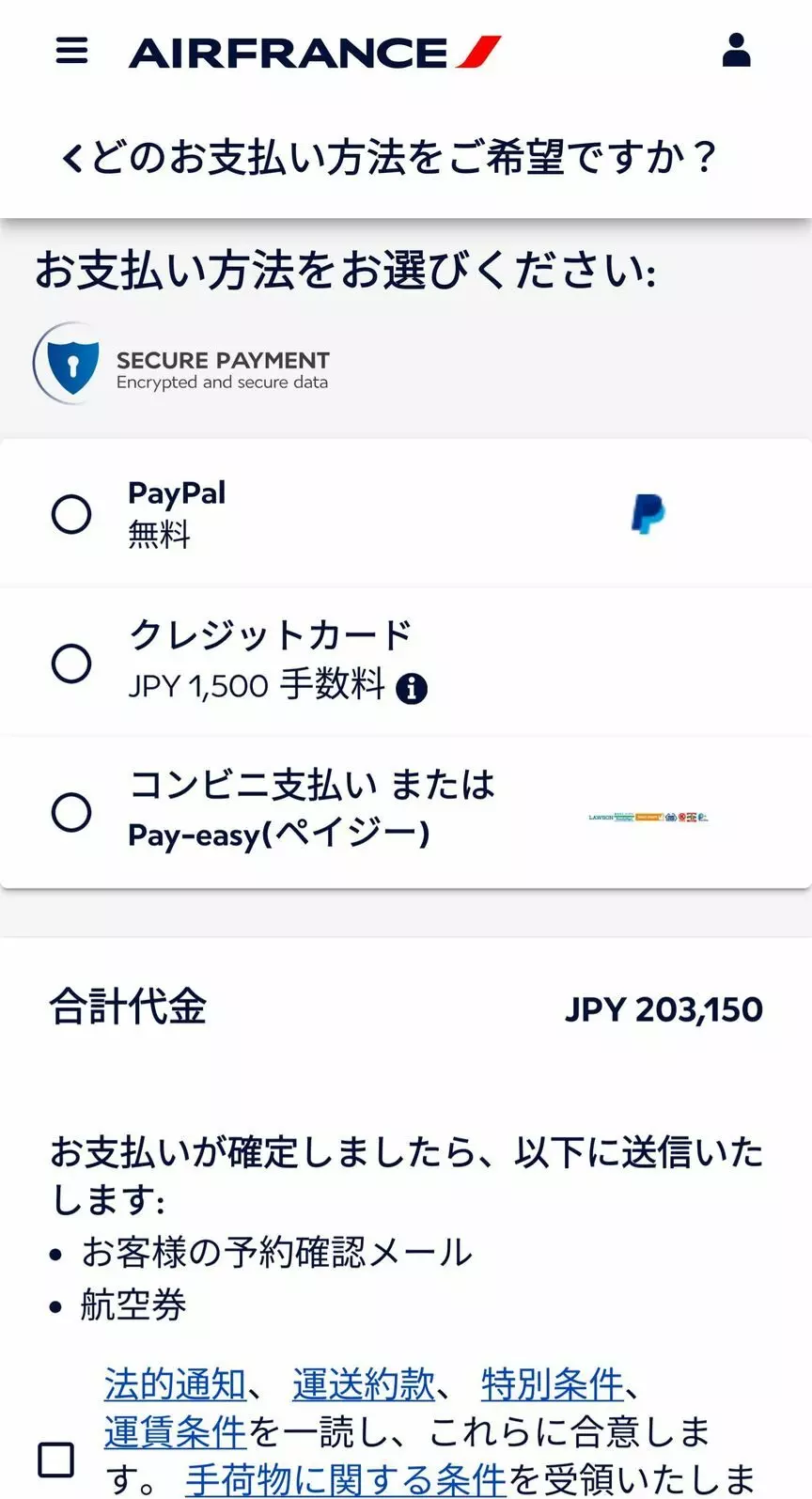Open the 法的通知 link
Screen dimensions: 812x1499
[175, 1384]
